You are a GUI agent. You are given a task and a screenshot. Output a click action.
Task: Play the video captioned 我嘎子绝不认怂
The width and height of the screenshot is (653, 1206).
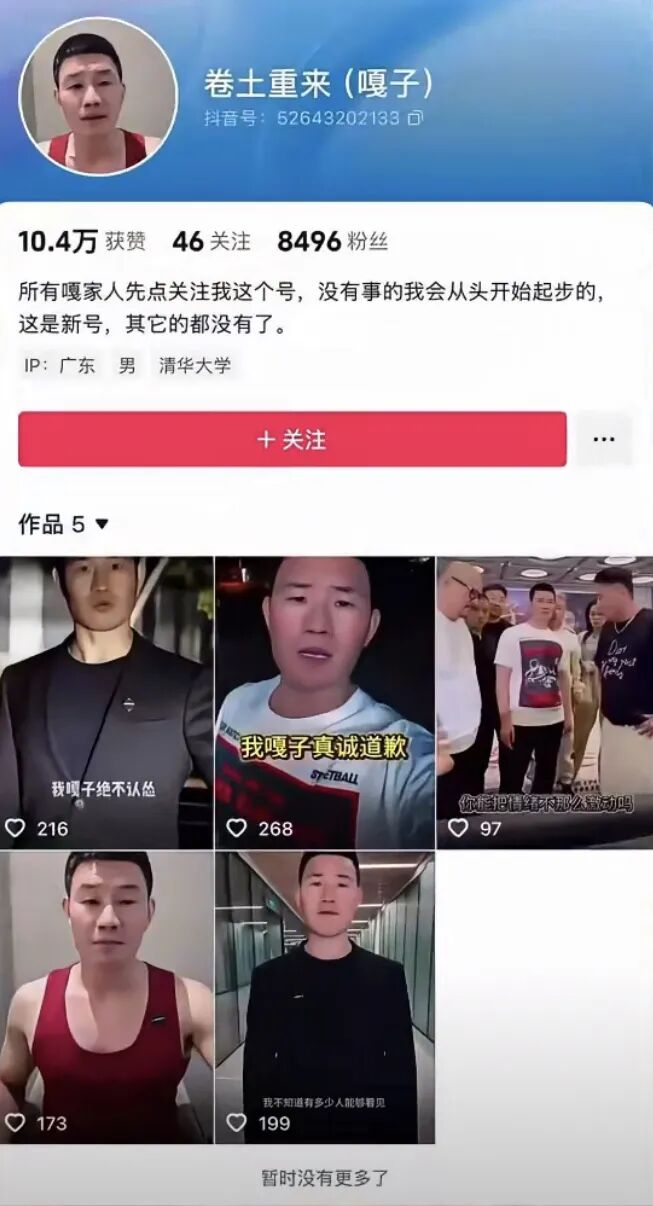[x=106, y=702]
